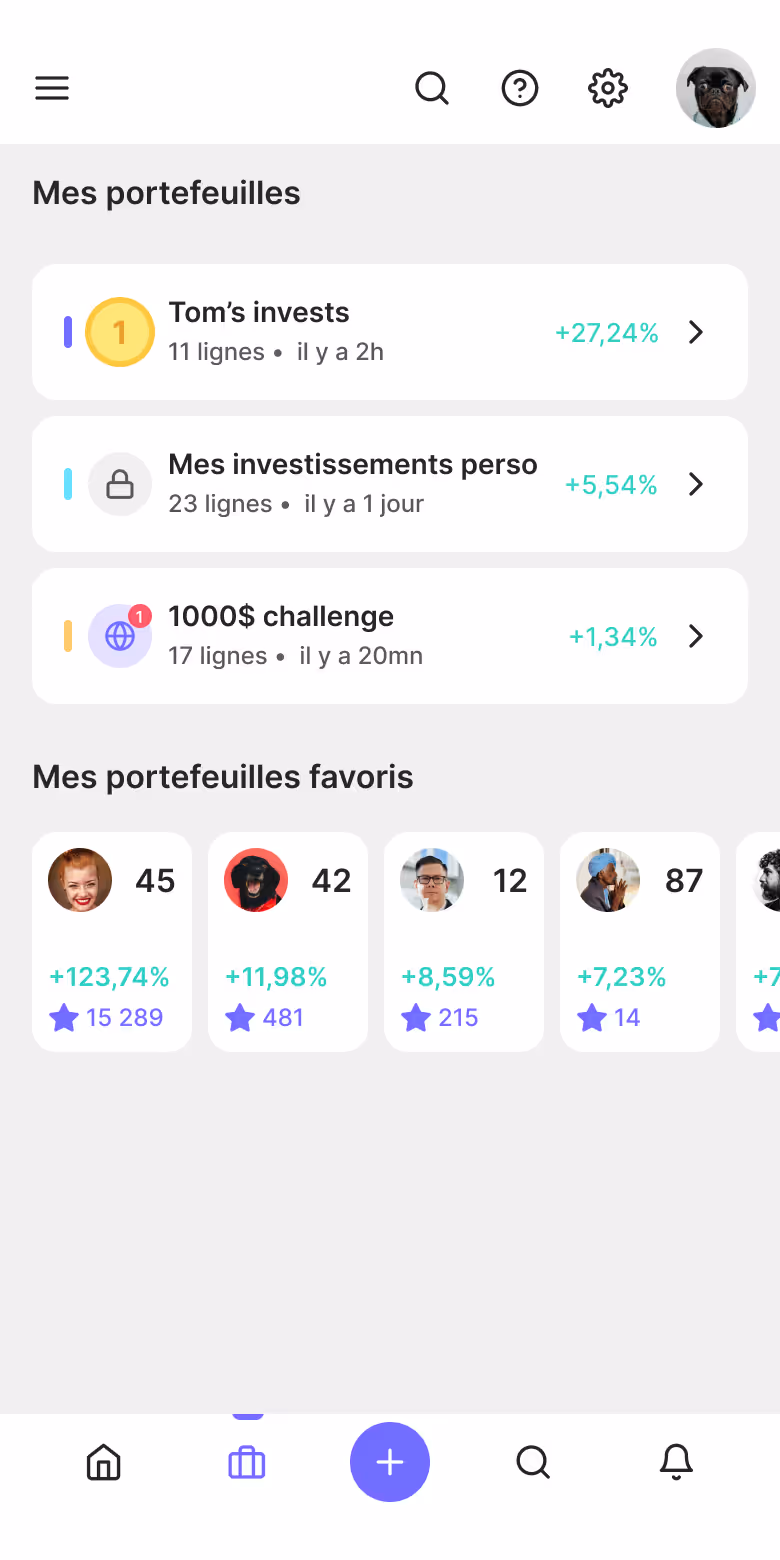Open the help question mark icon
Screen dimensions: 780x1560
[520, 88]
